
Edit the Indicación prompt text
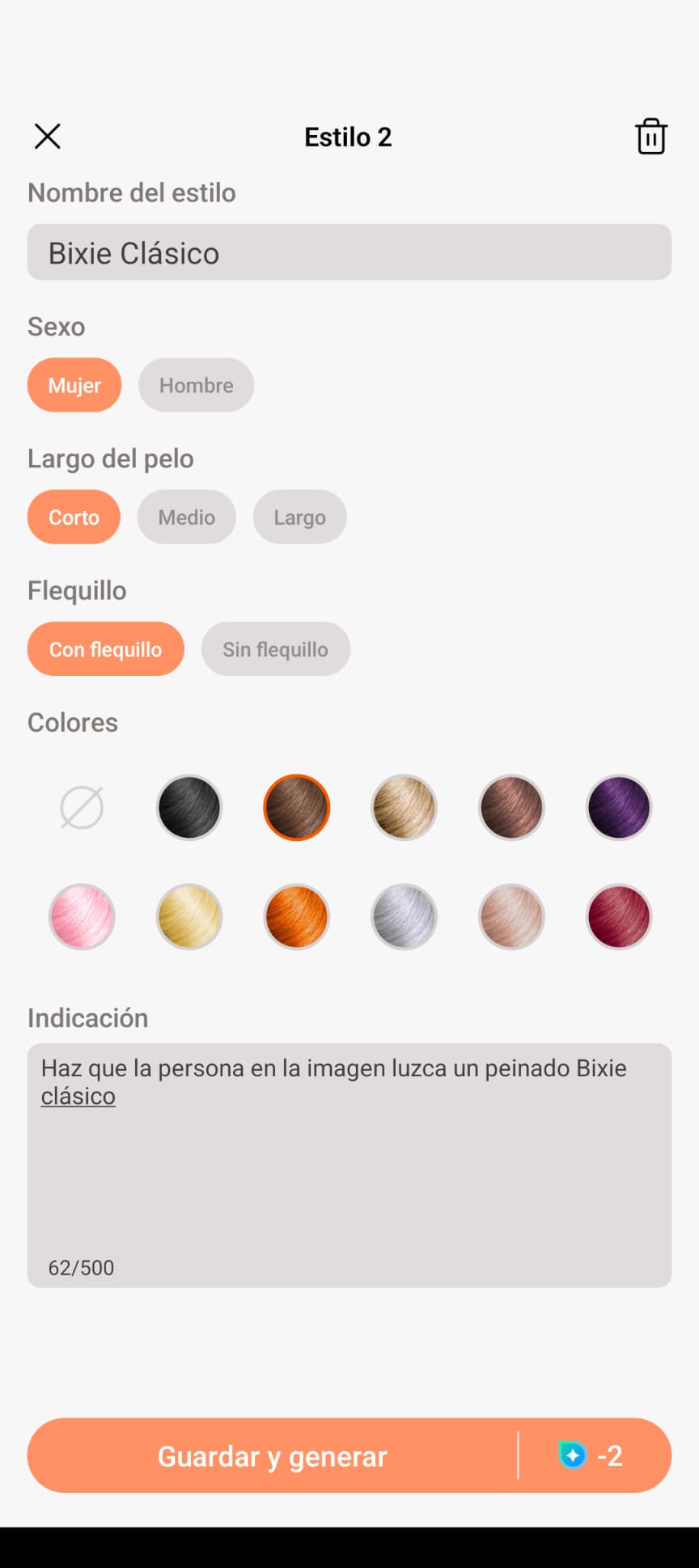coord(349,1164)
